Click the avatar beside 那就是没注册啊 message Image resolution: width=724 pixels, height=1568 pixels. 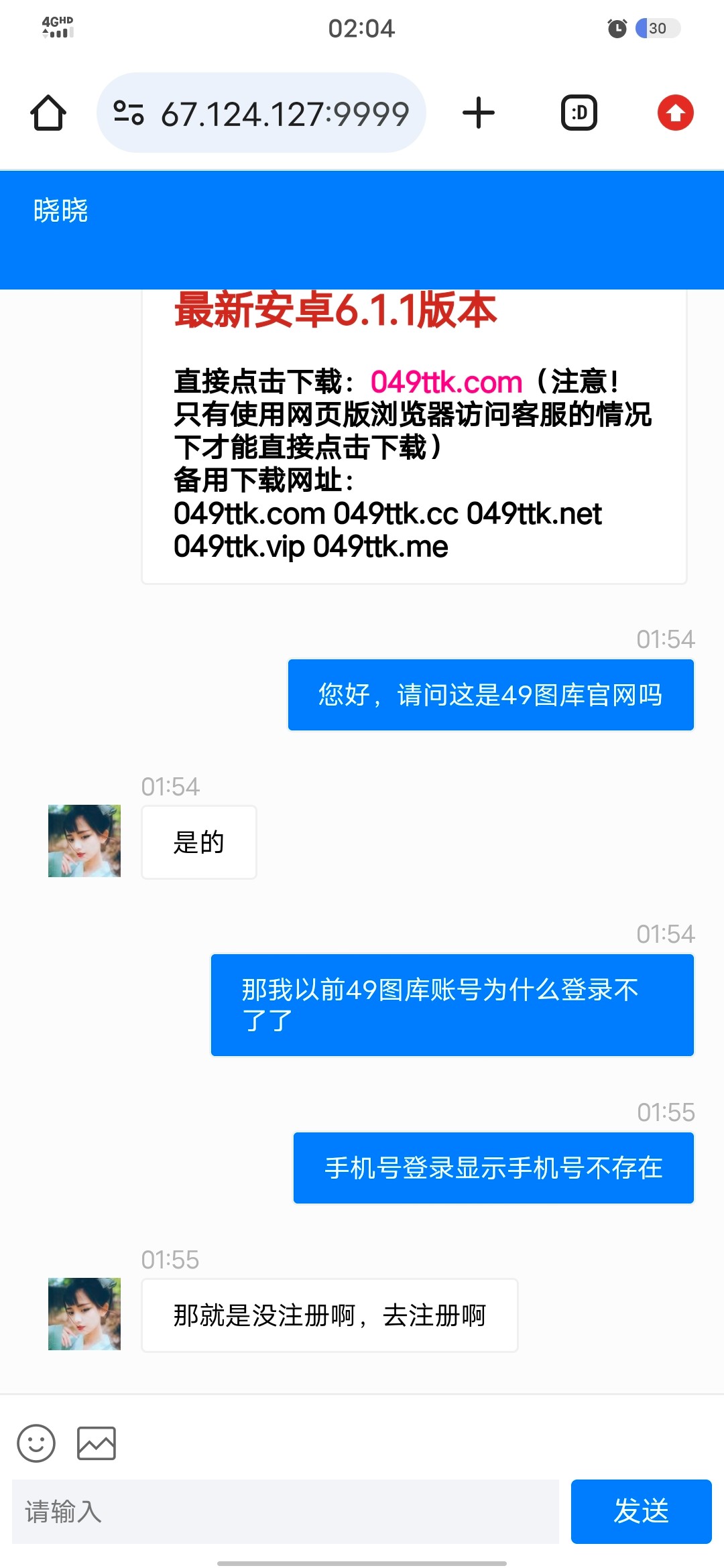click(83, 1315)
